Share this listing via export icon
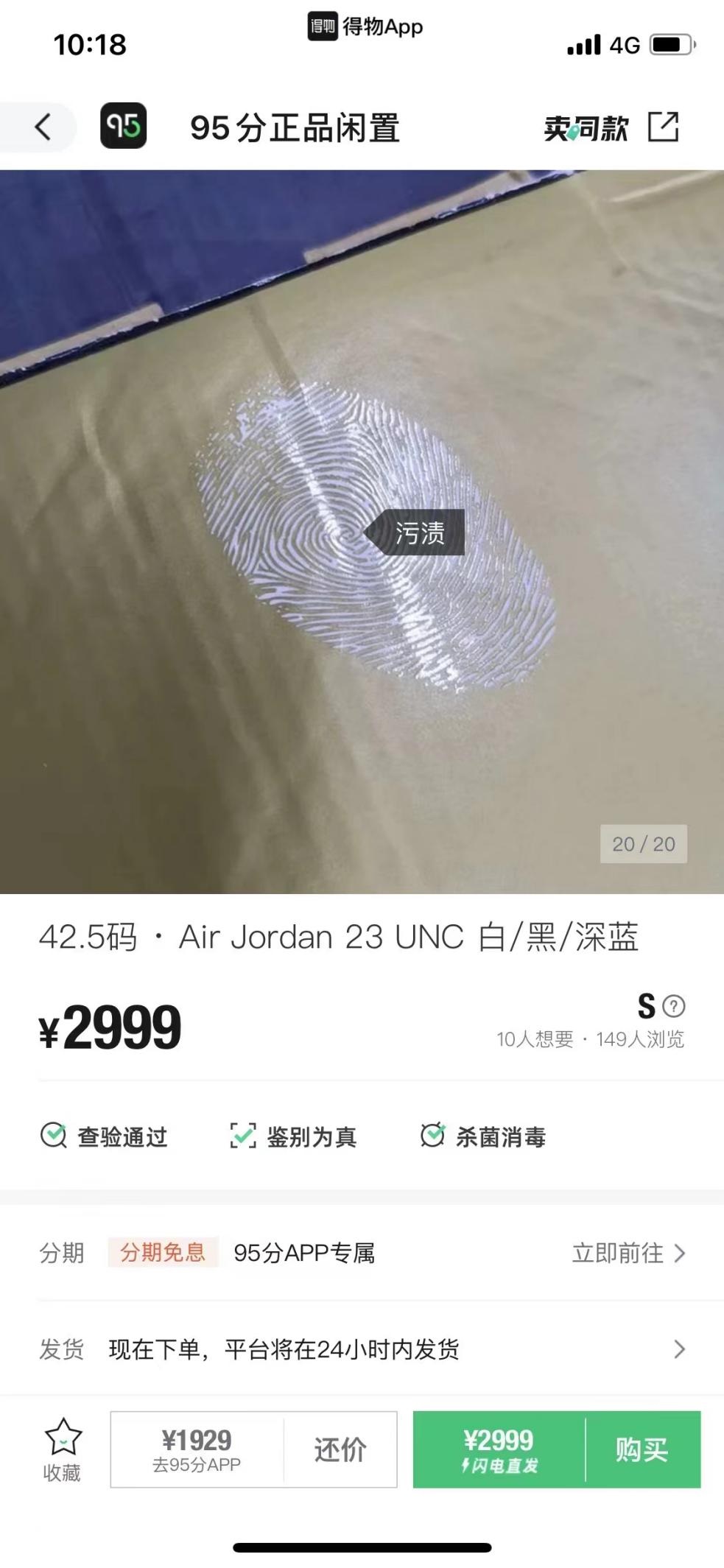Viewport: 724px width, 1568px height. click(x=663, y=127)
